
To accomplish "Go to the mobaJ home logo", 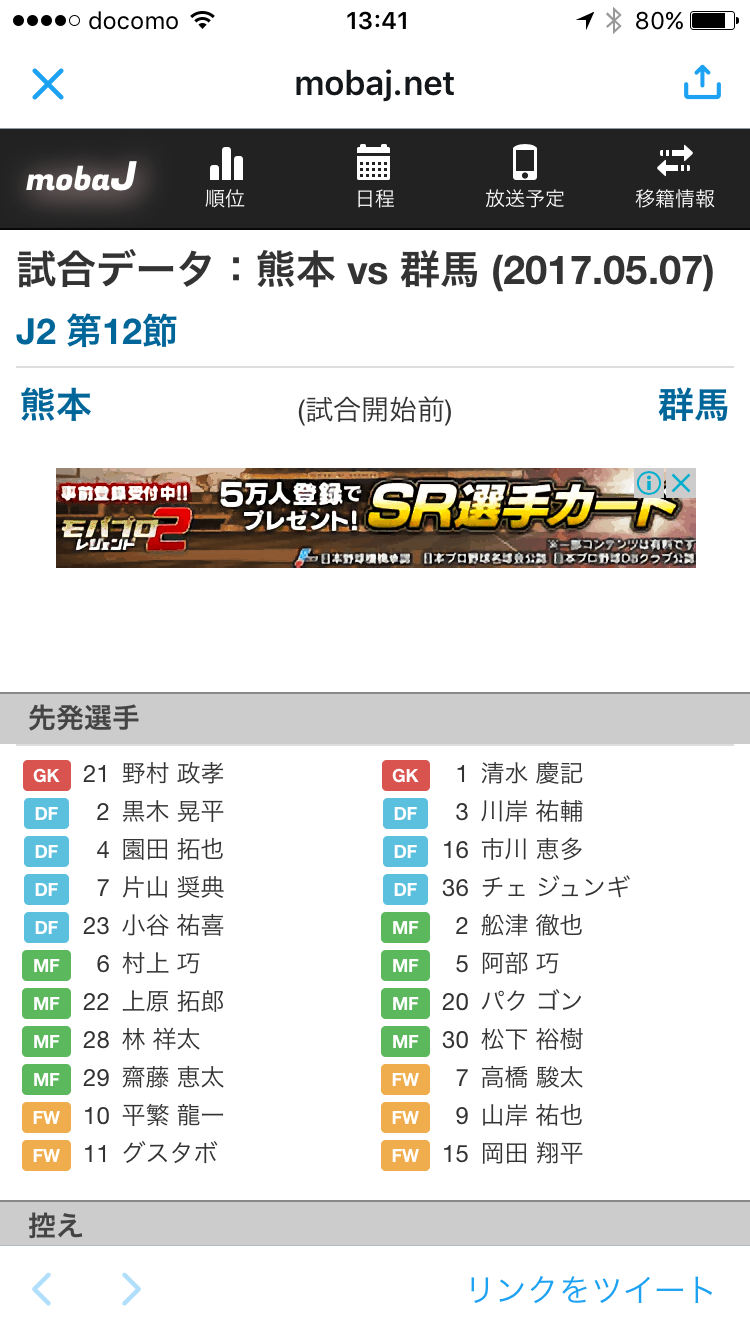I will point(82,179).
